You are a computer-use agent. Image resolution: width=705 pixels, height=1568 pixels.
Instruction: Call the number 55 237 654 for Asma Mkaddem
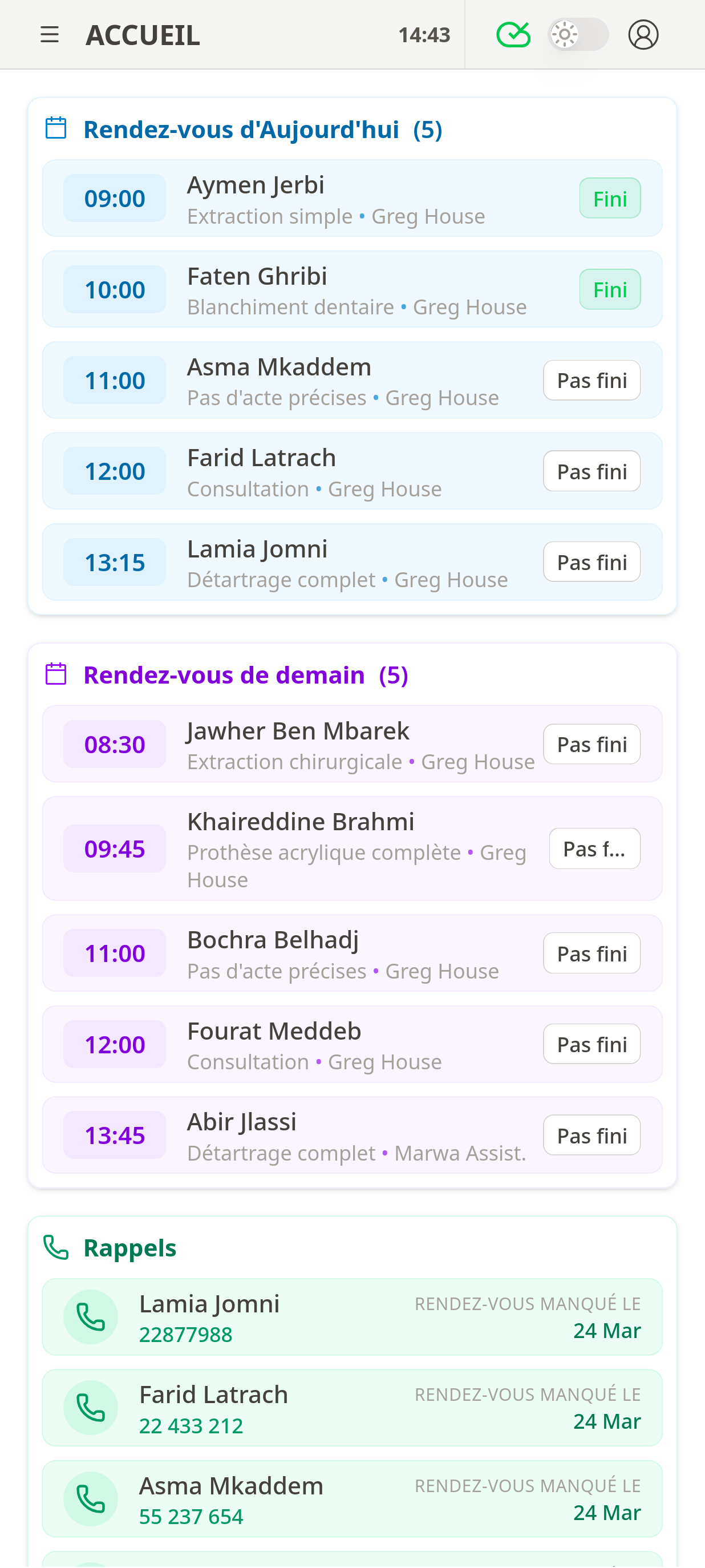tap(191, 1516)
